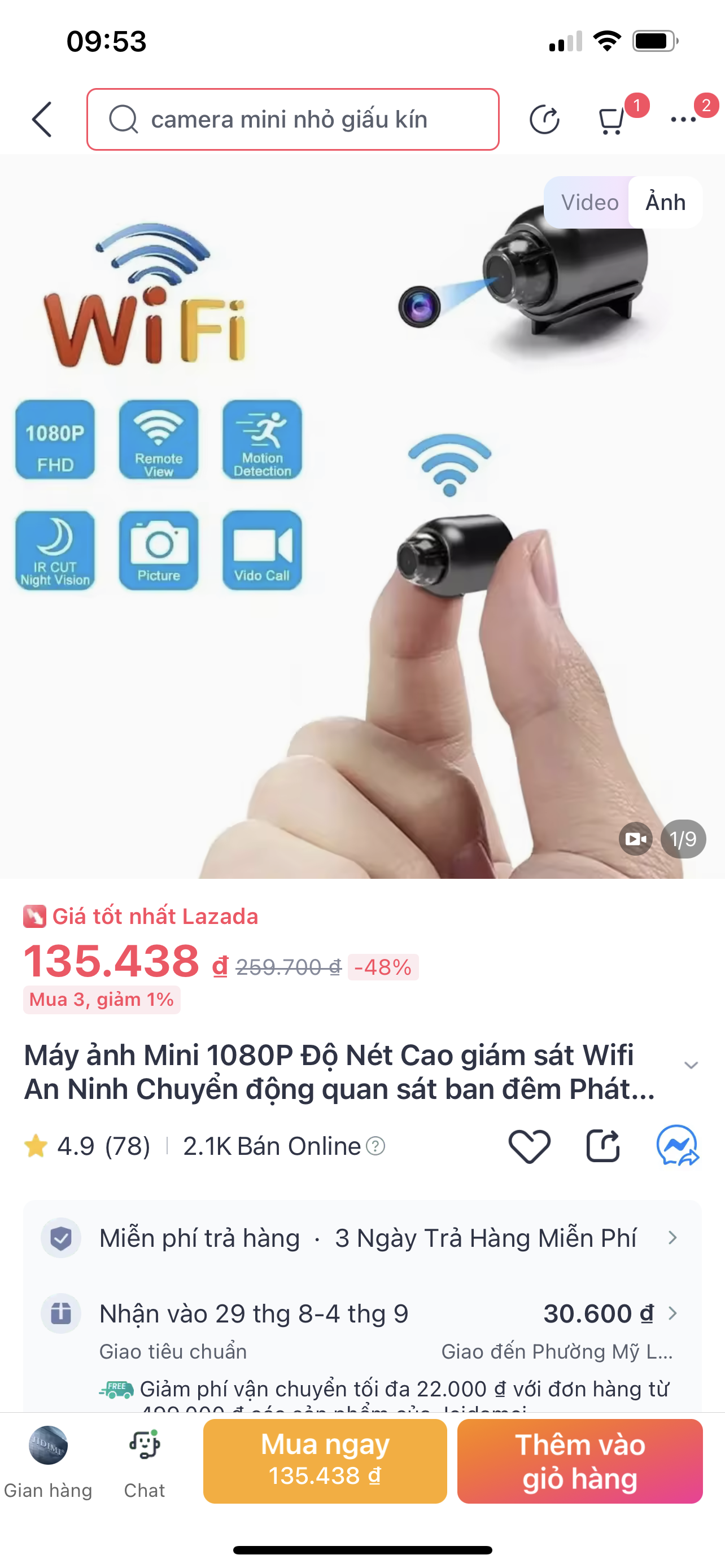Image resolution: width=725 pixels, height=1568 pixels.
Task: Select the Ảnh tab
Action: point(665,203)
